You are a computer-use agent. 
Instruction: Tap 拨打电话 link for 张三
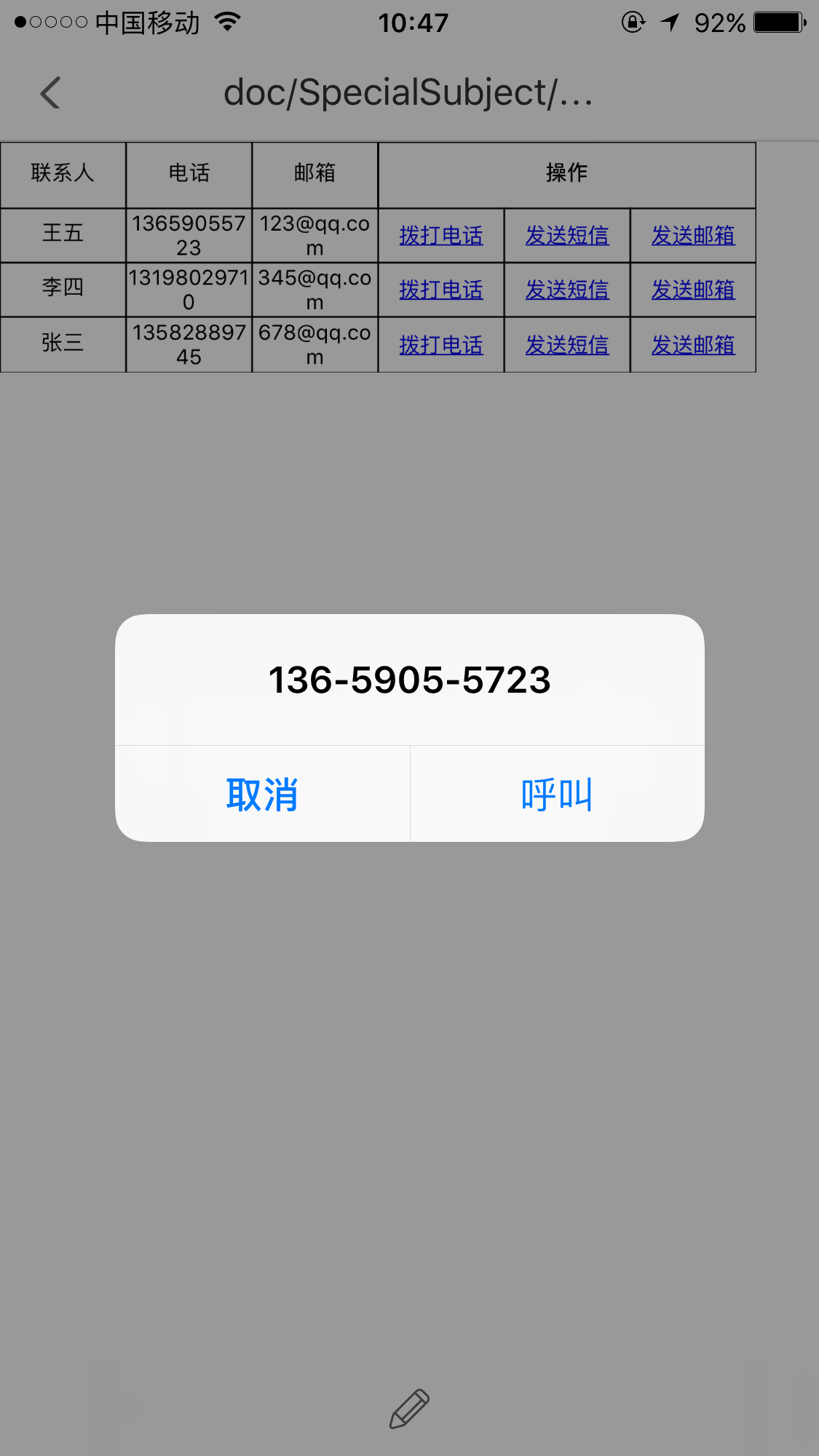click(x=440, y=345)
